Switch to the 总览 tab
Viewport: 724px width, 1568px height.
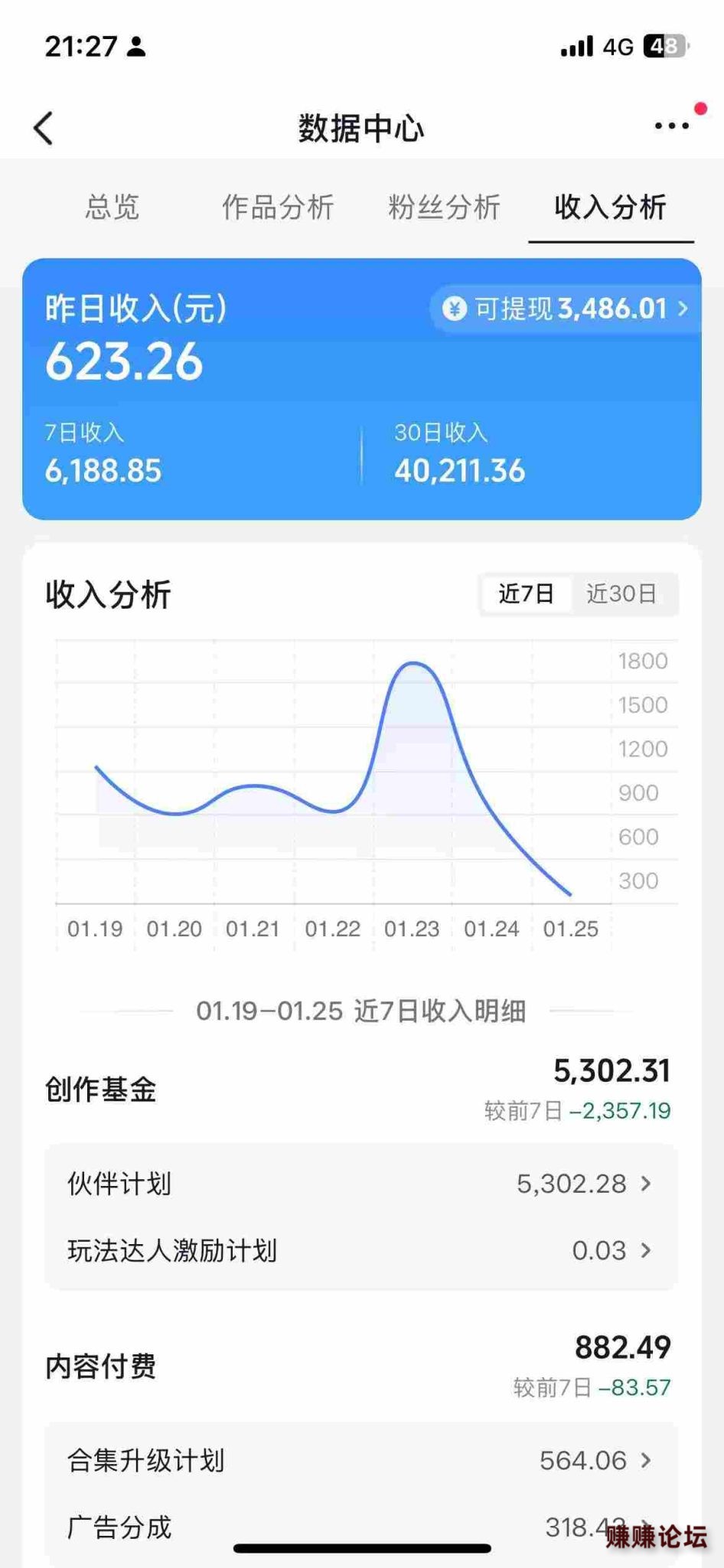(113, 207)
